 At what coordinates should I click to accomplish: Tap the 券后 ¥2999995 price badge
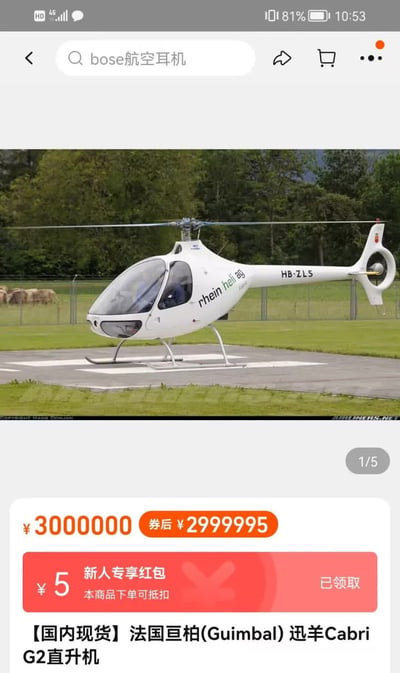coord(209,524)
